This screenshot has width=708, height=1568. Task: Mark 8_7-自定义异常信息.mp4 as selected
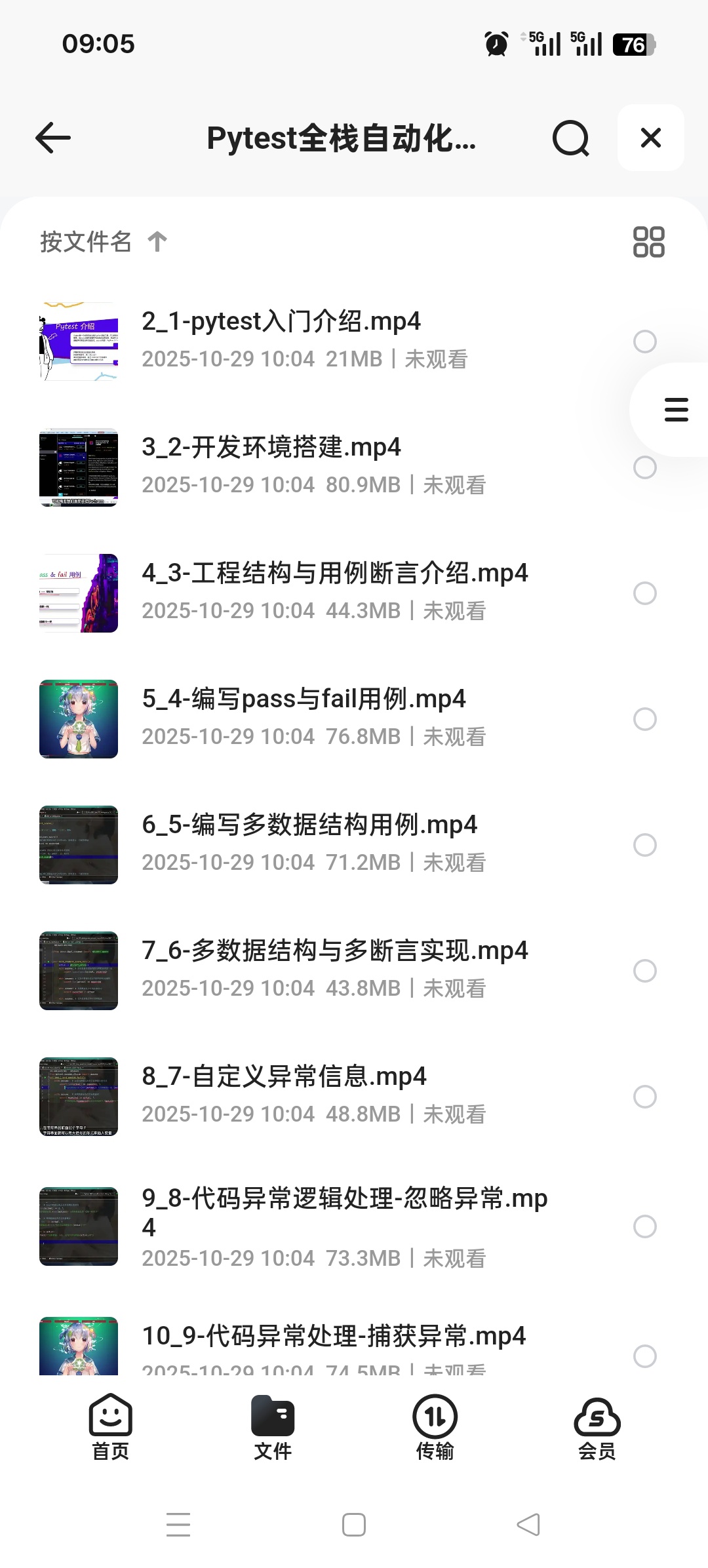click(644, 1097)
